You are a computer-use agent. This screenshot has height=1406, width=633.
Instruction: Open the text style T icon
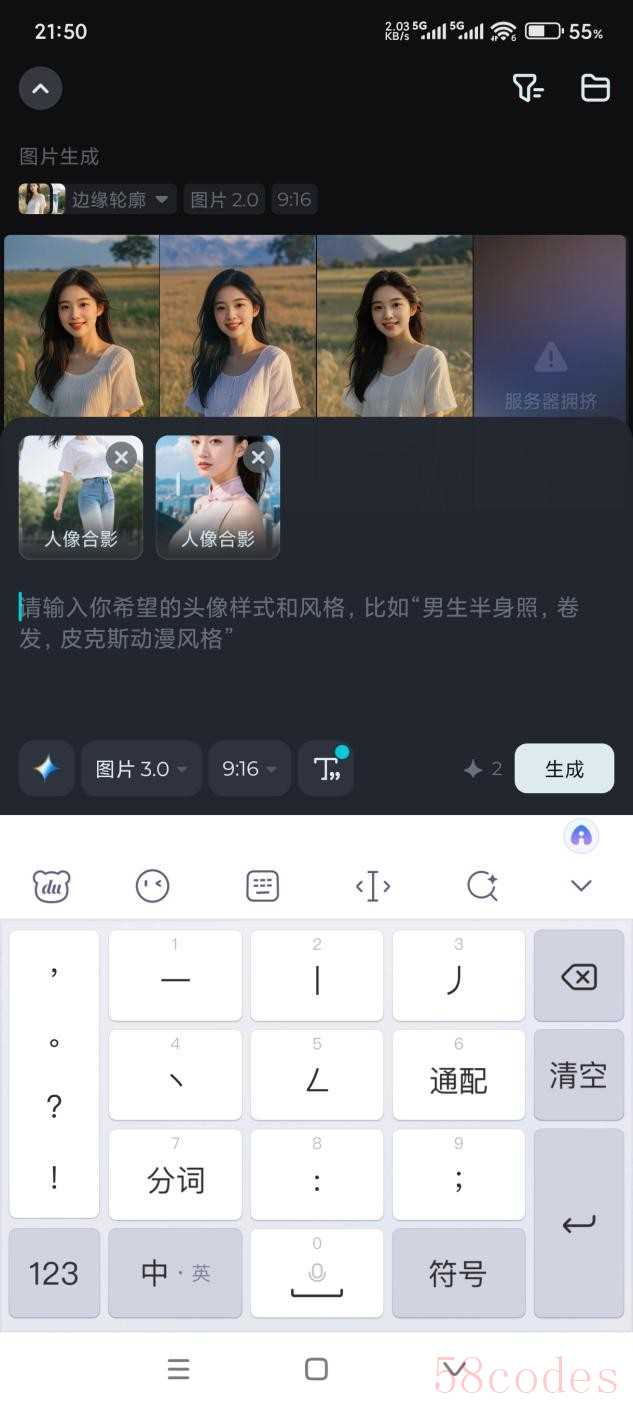point(326,768)
